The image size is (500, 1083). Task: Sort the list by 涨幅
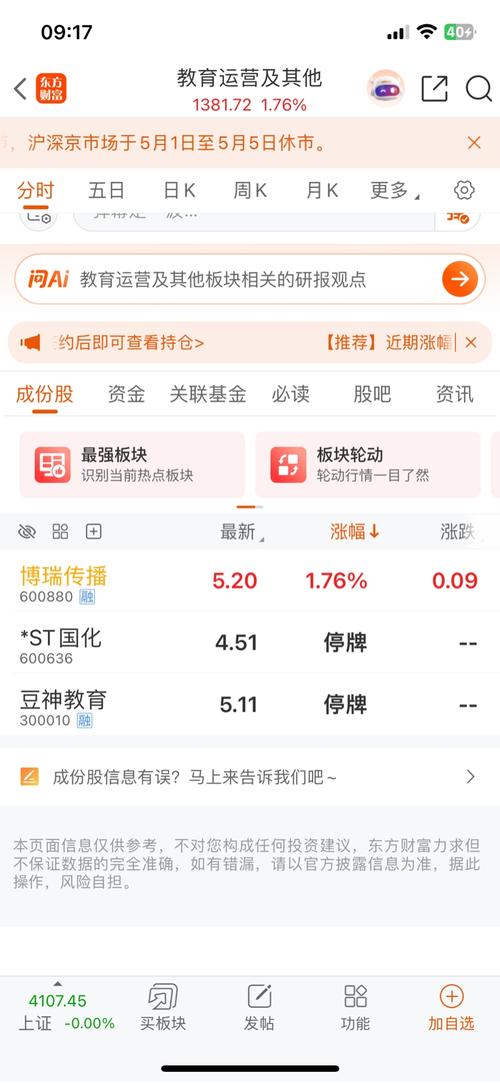[x=354, y=531]
